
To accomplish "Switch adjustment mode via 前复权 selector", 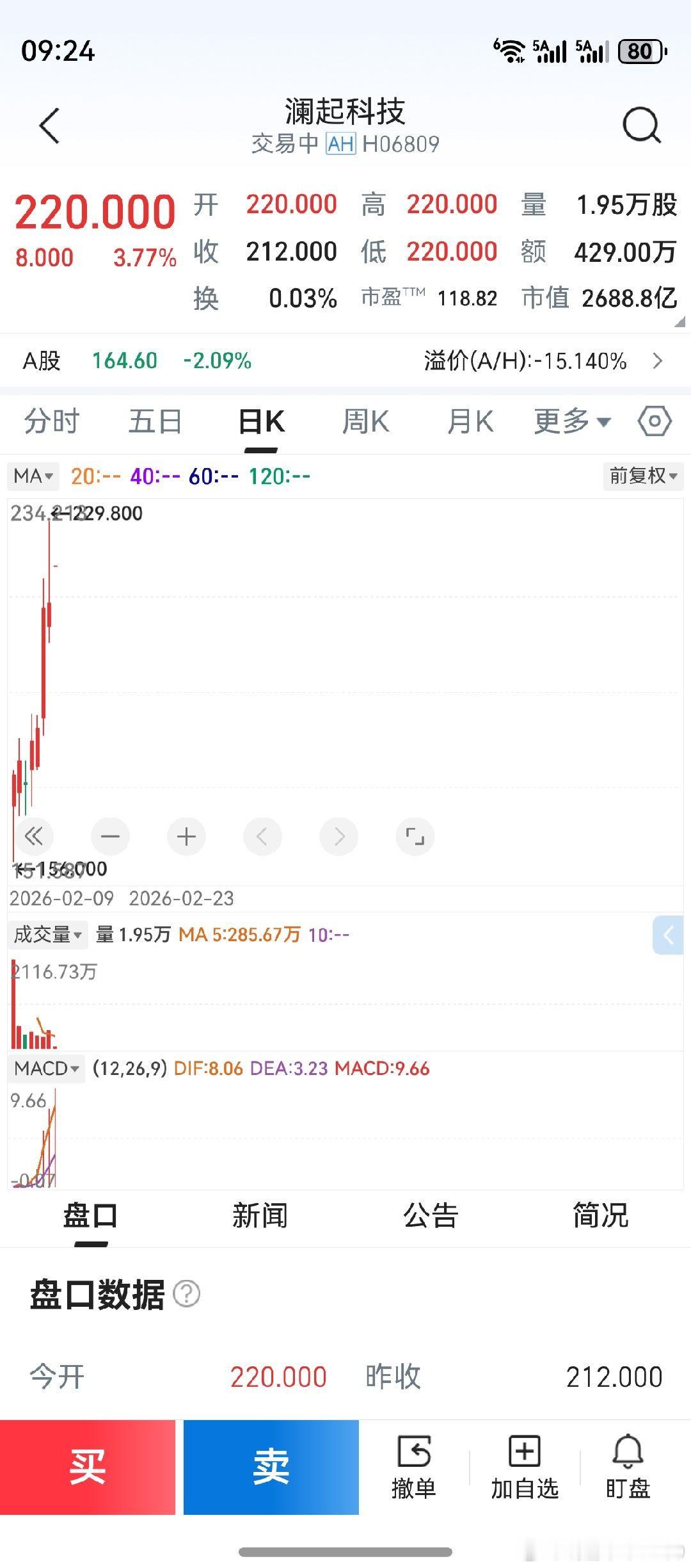I will (x=642, y=476).
